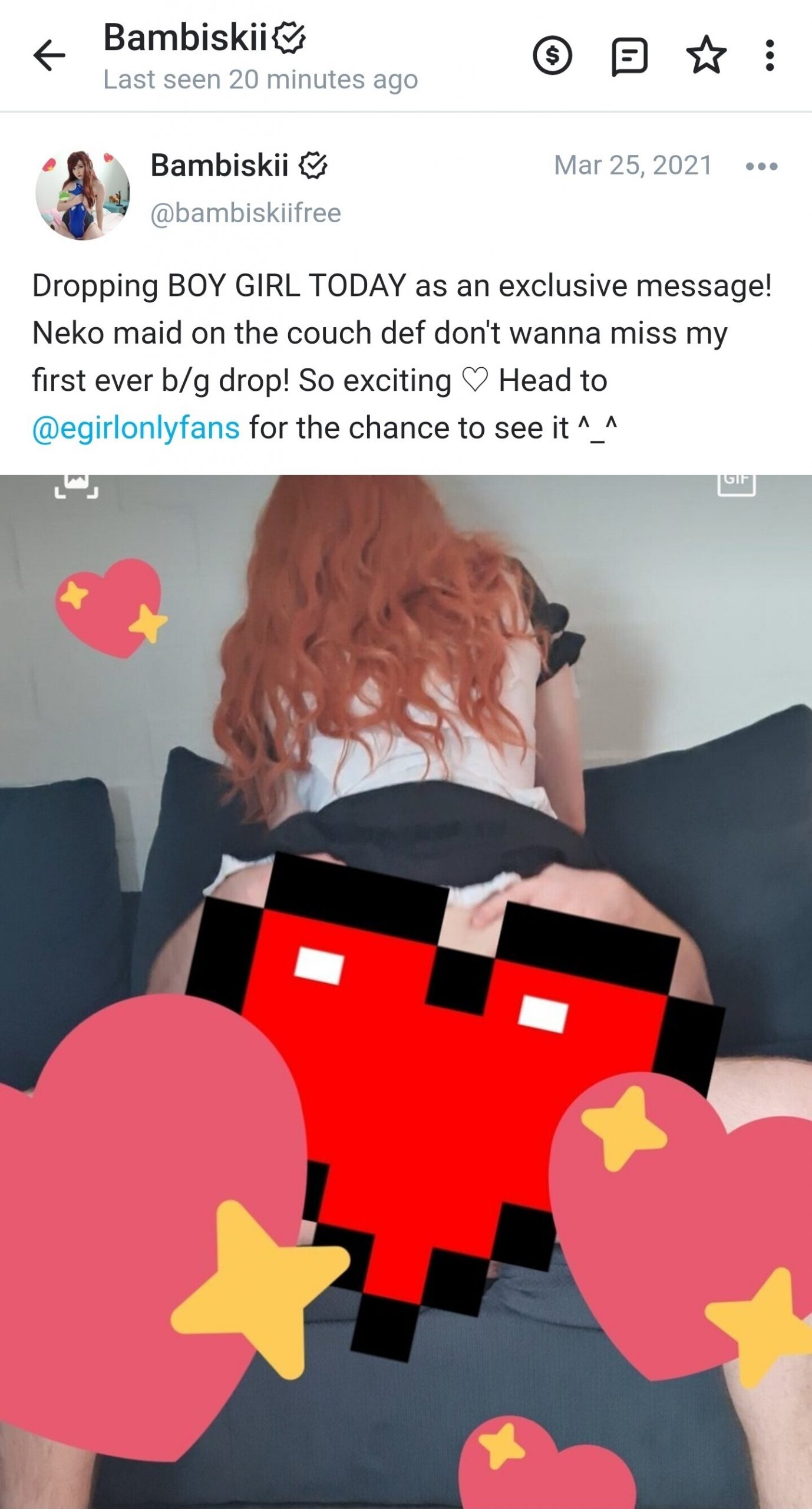Image resolution: width=812 pixels, height=1509 pixels.
Task: Add Bambiskii to favorites with the star
Action: pyautogui.click(x=706, y=55)
